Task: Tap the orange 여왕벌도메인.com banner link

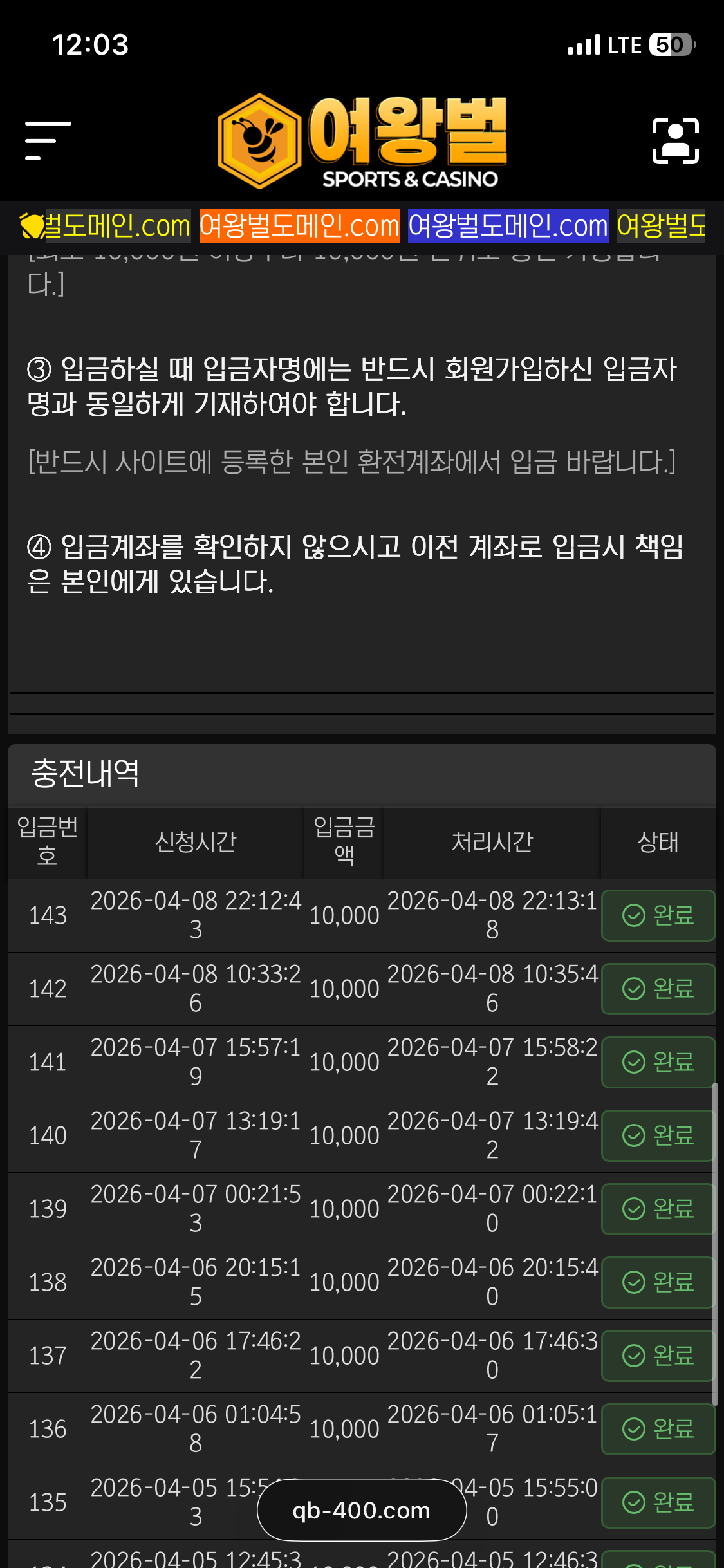Action: [x=299, y=226]
